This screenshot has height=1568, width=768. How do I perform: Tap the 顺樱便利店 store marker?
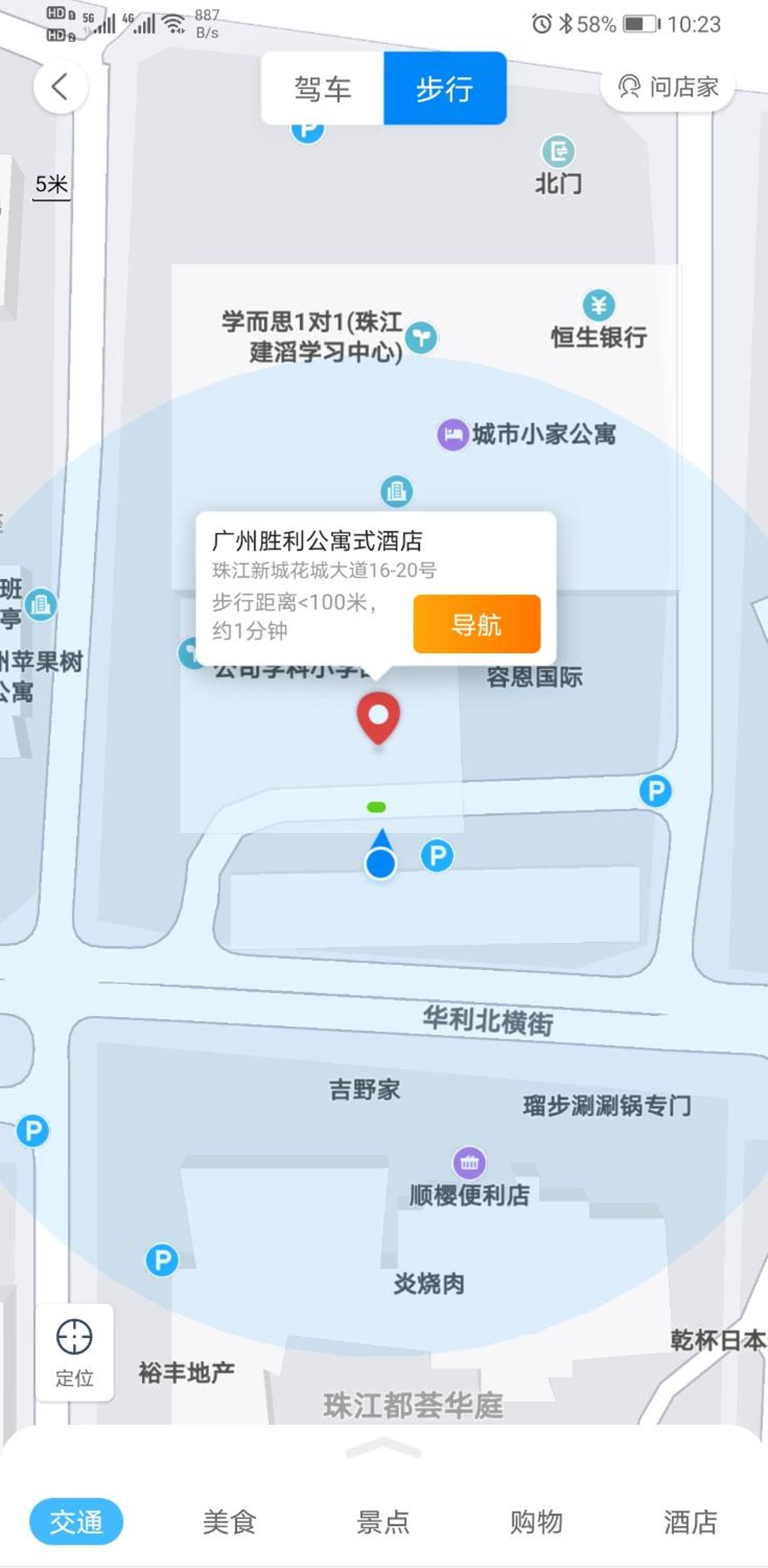[x=469, y=1163]
